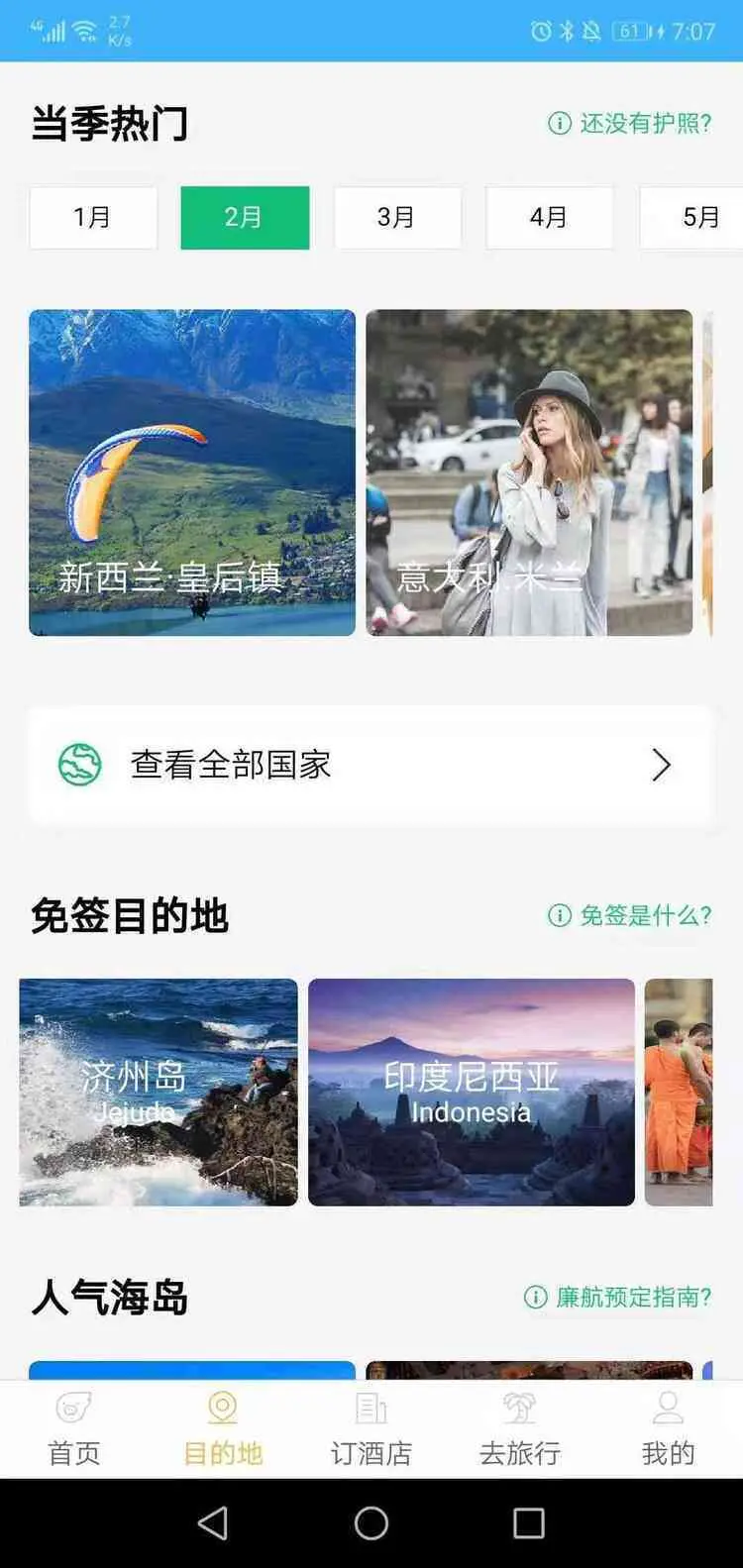Open the 去旅行 tab

click(520, 1429)
